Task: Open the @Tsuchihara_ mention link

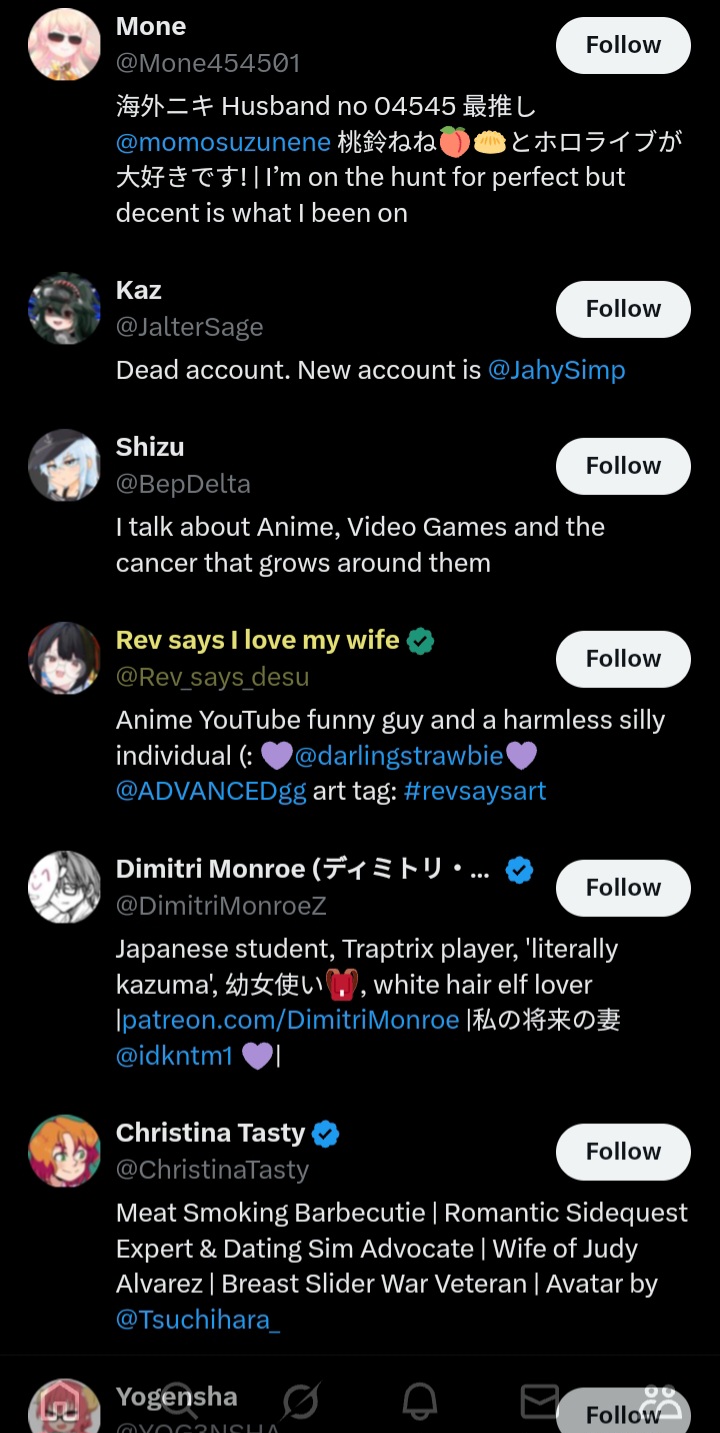Action: click(198, 1320)
